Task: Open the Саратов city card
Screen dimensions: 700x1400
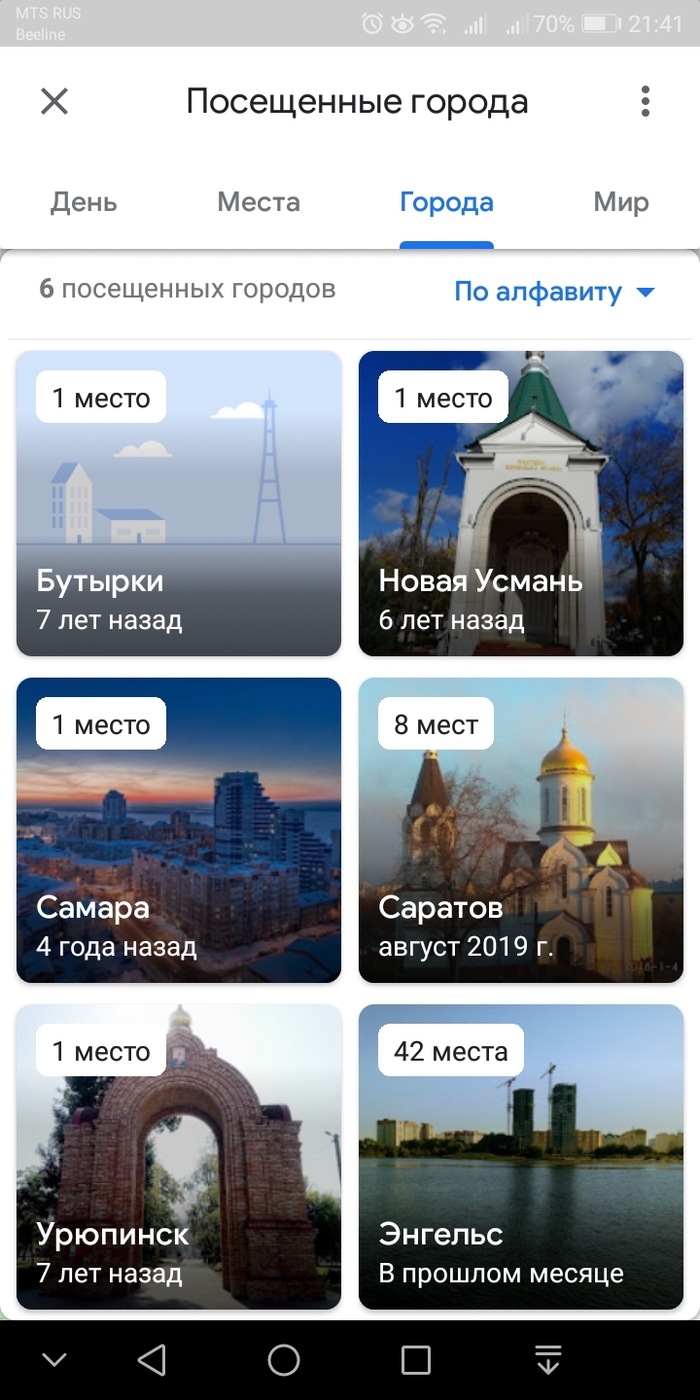Action: 521,830
